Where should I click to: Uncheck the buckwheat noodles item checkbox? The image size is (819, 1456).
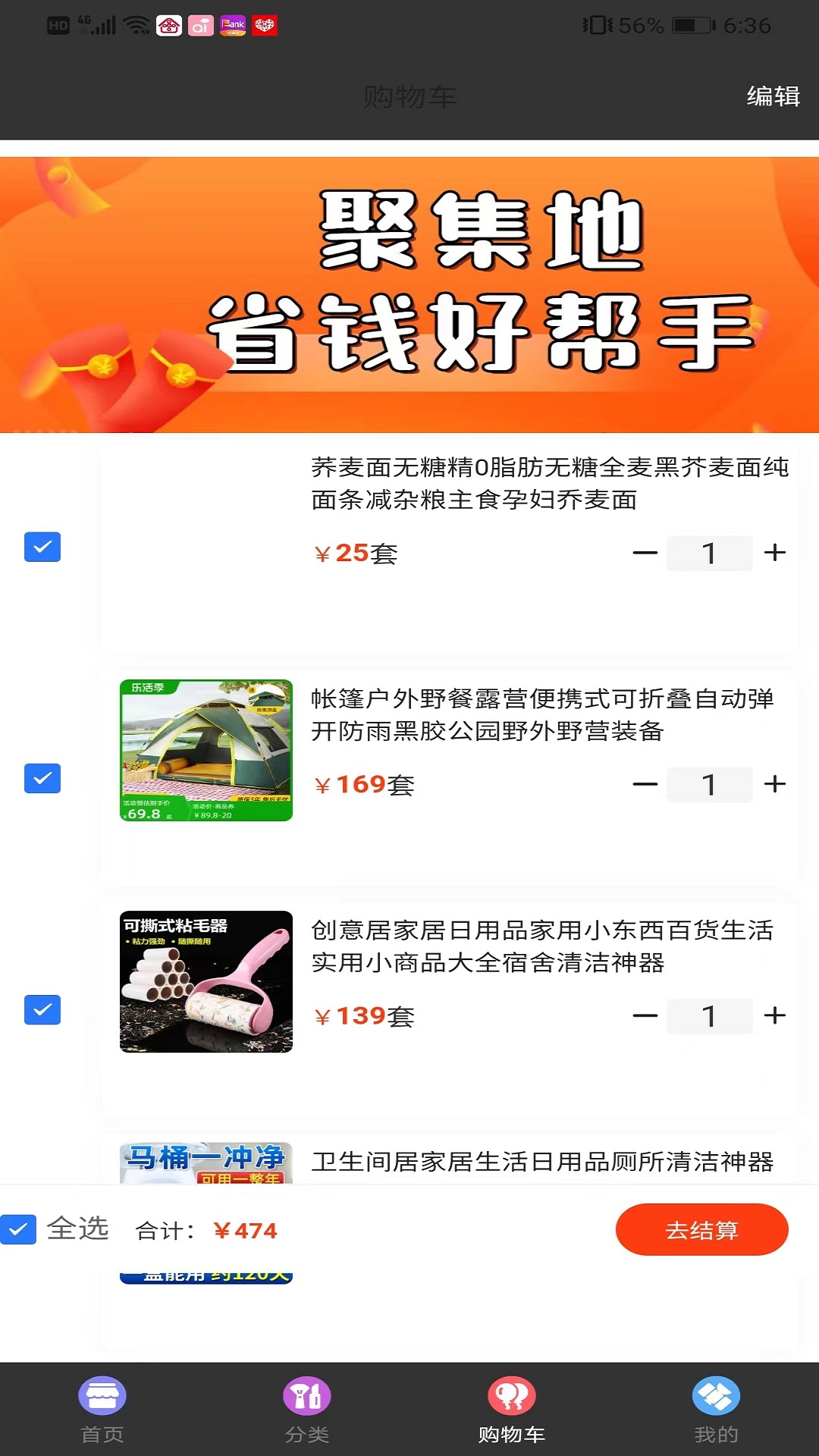coord(43,545)
